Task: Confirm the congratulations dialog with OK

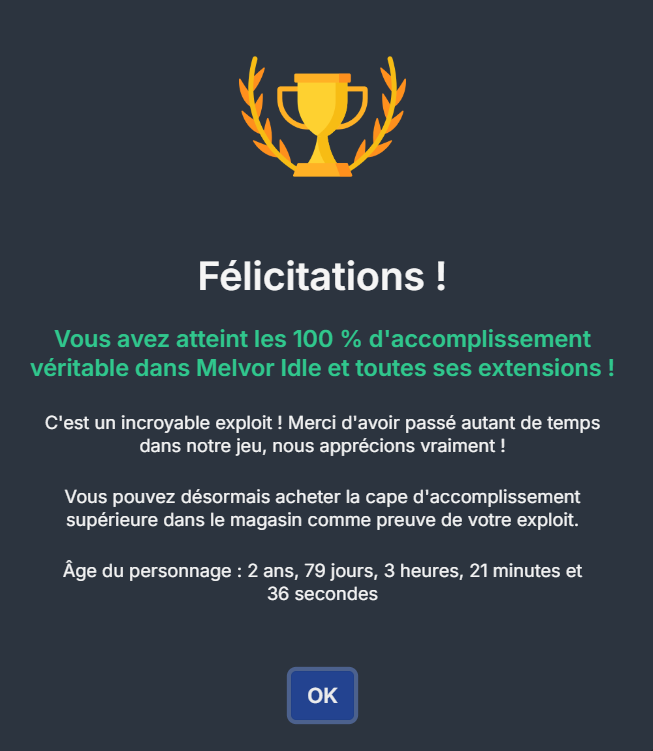Action: (x=322, y=695)
